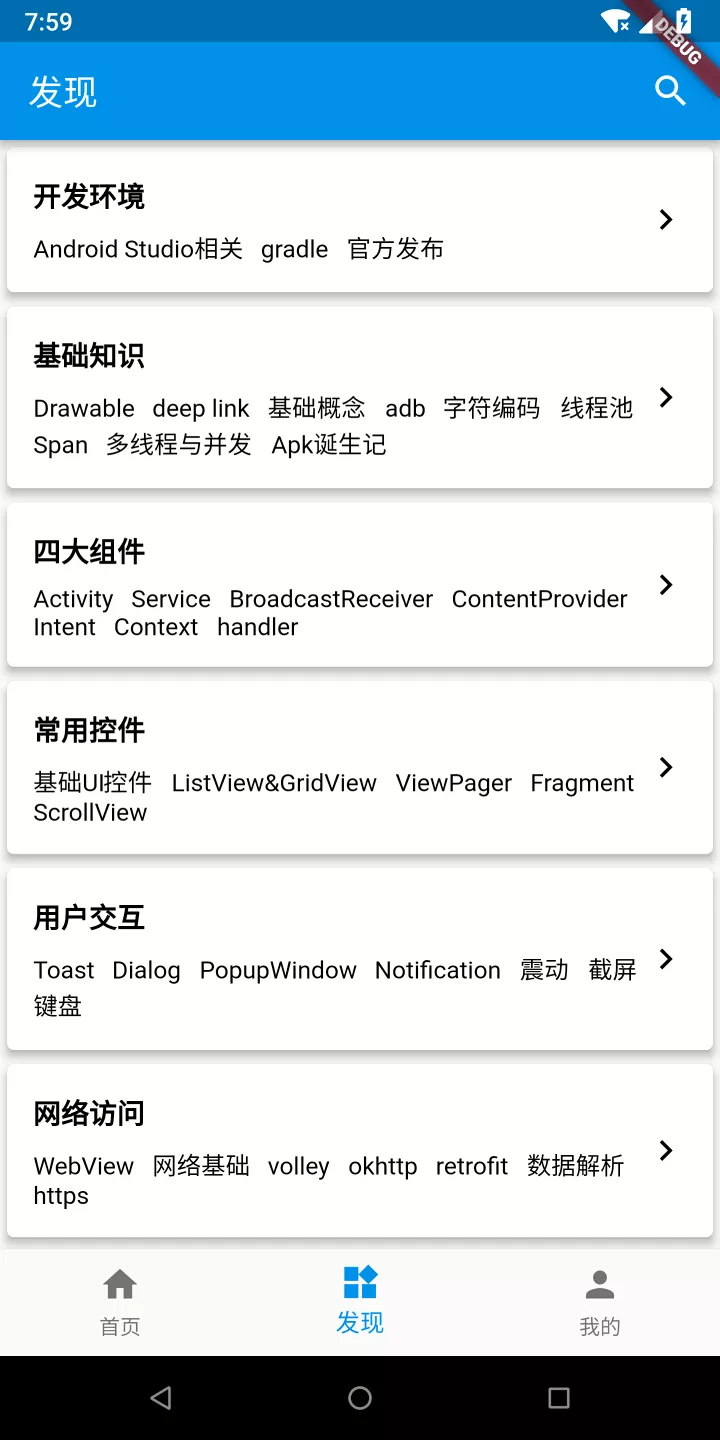Image resolution: width=720 pixels, height=1440 pixels.
Task: Open the search icon in the app bar
Action: [670, 91]
